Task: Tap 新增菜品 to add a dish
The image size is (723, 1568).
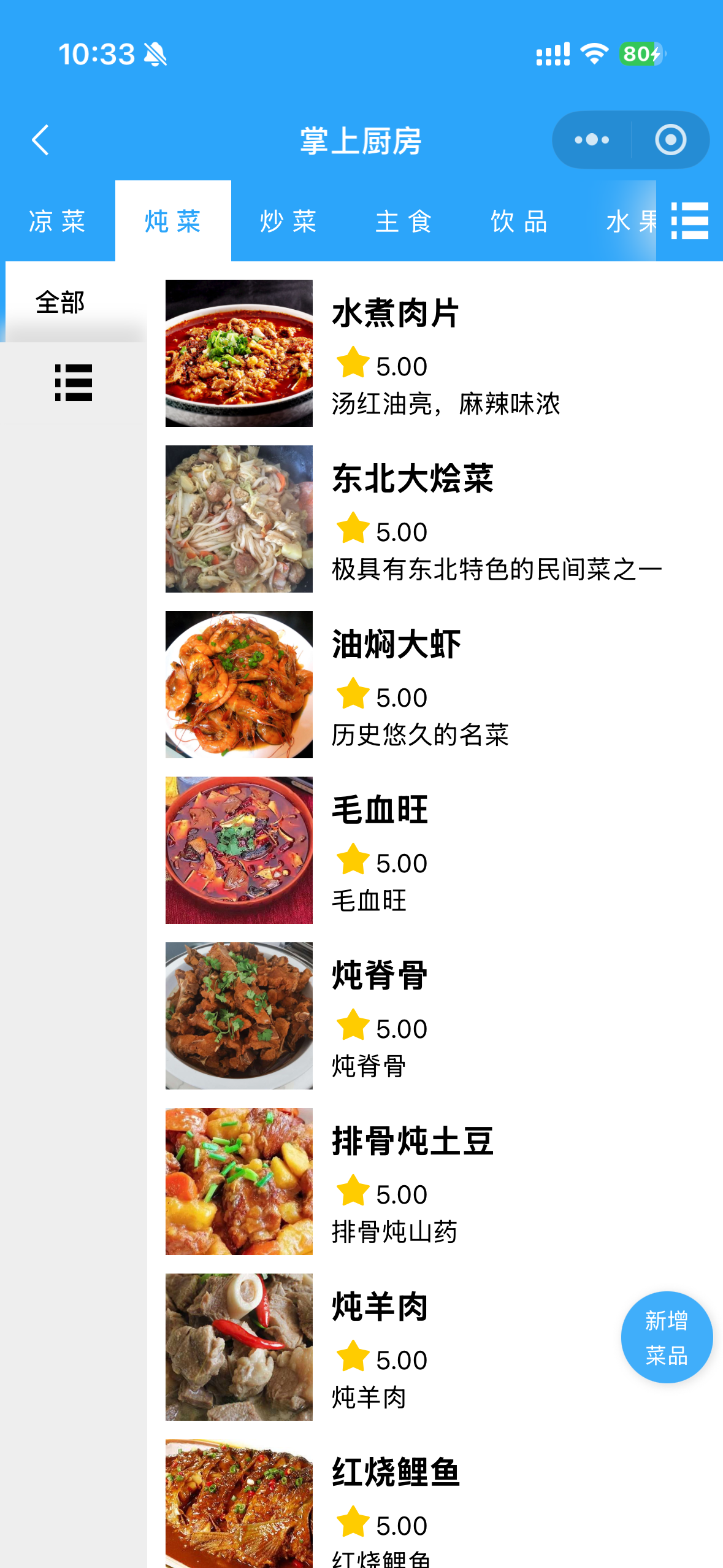Action: pos(667,1337)
